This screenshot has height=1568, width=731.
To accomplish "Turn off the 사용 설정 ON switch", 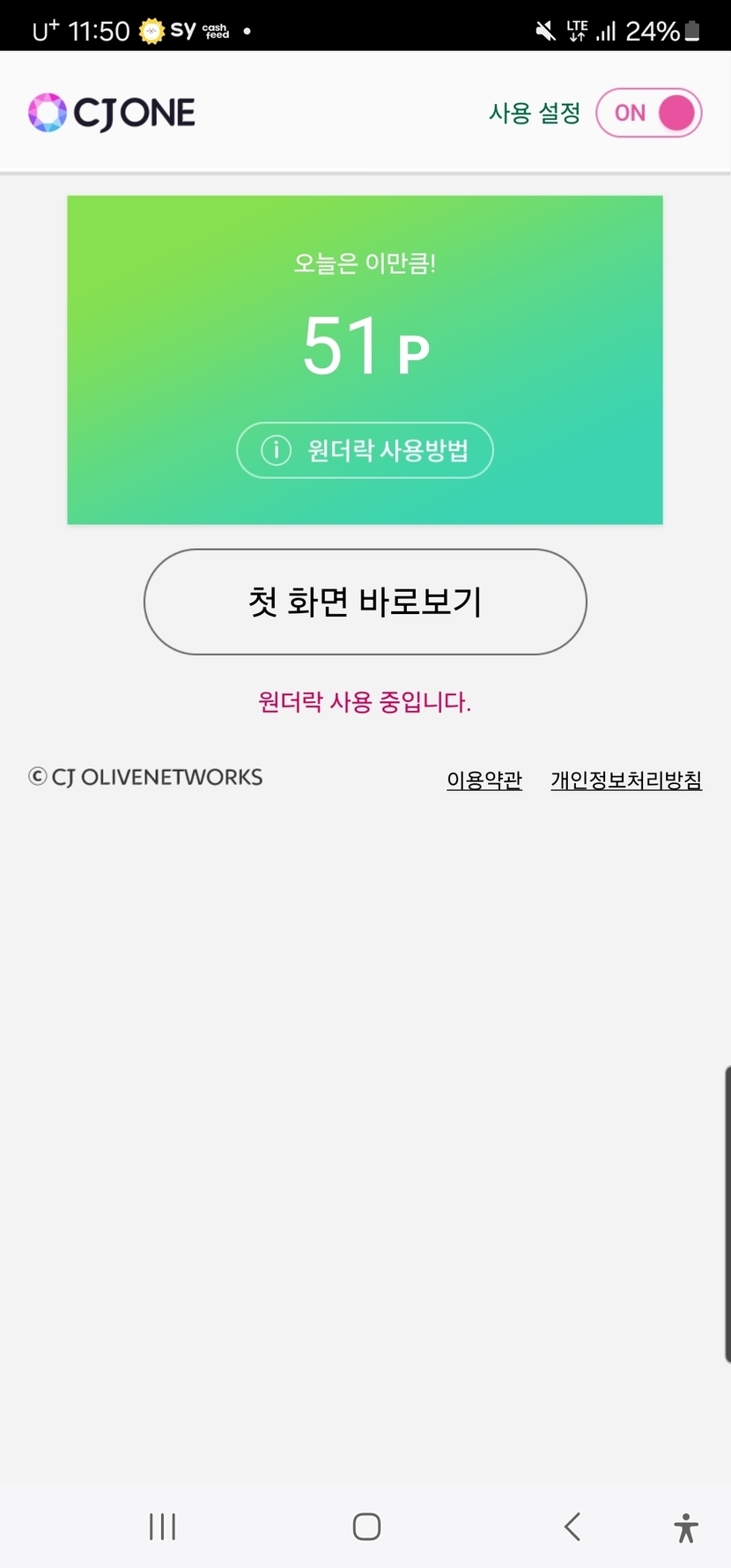I will [648, 113].
